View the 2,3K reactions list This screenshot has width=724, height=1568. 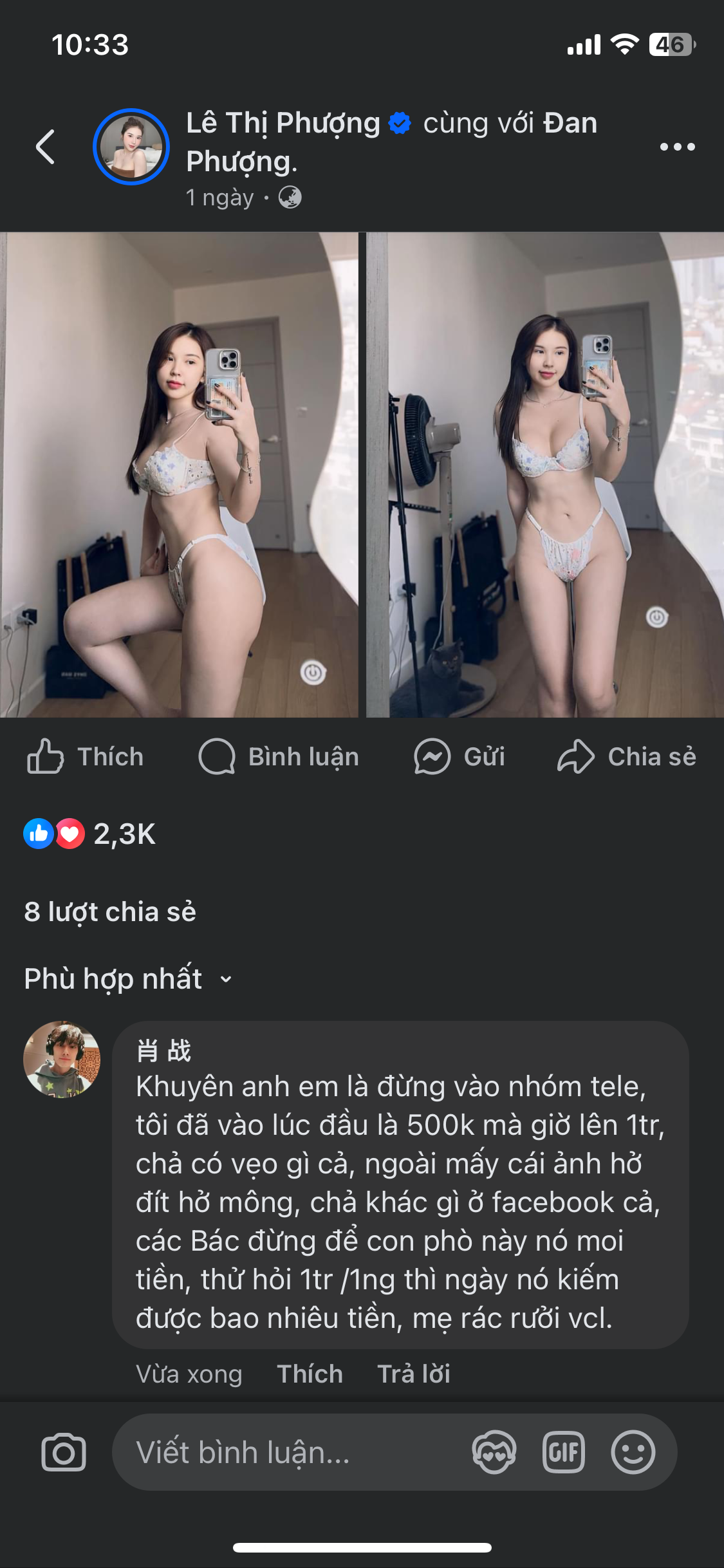click(x=90, y=834)
